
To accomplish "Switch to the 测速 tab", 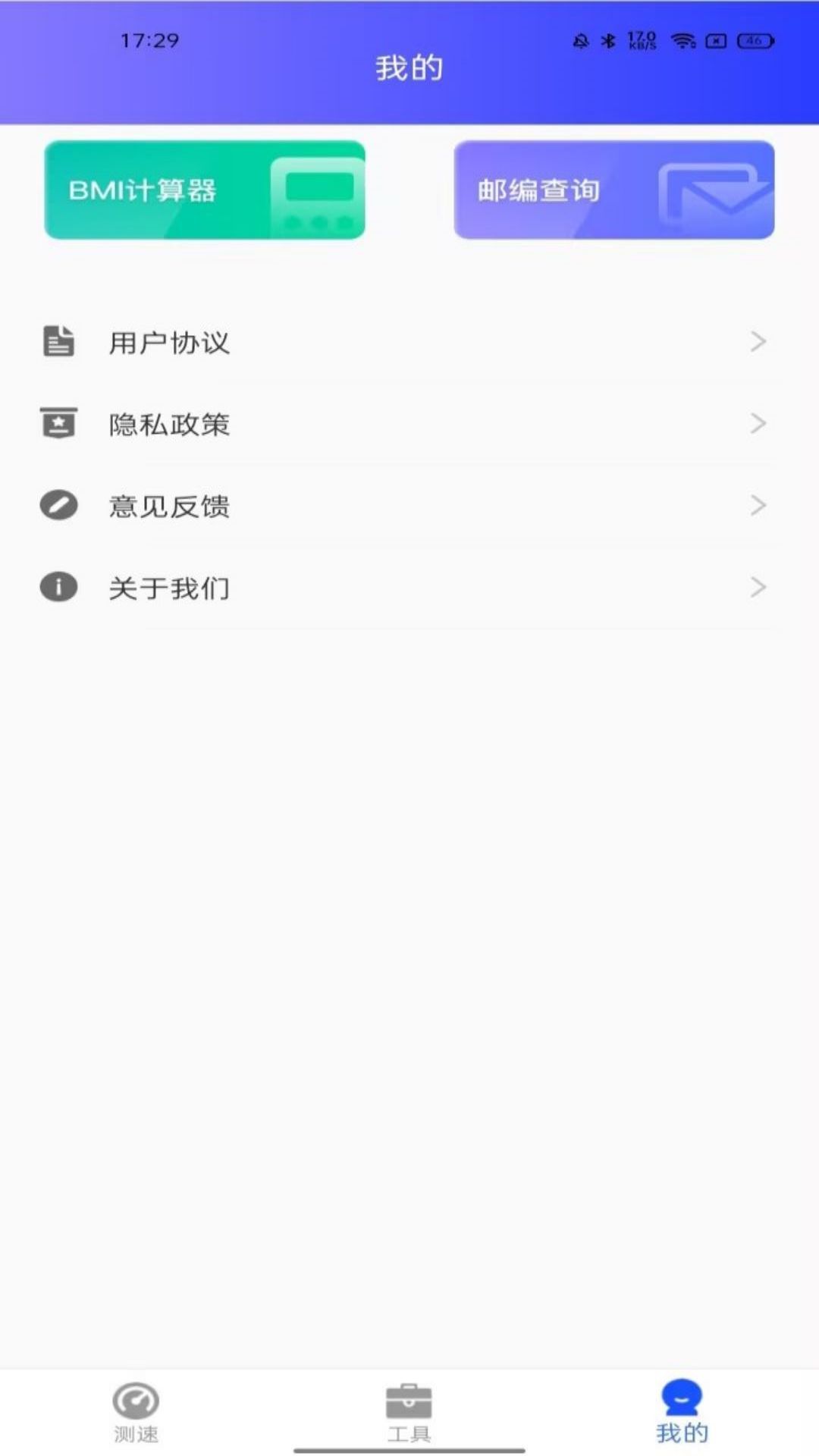I will tap(136, 1412).
